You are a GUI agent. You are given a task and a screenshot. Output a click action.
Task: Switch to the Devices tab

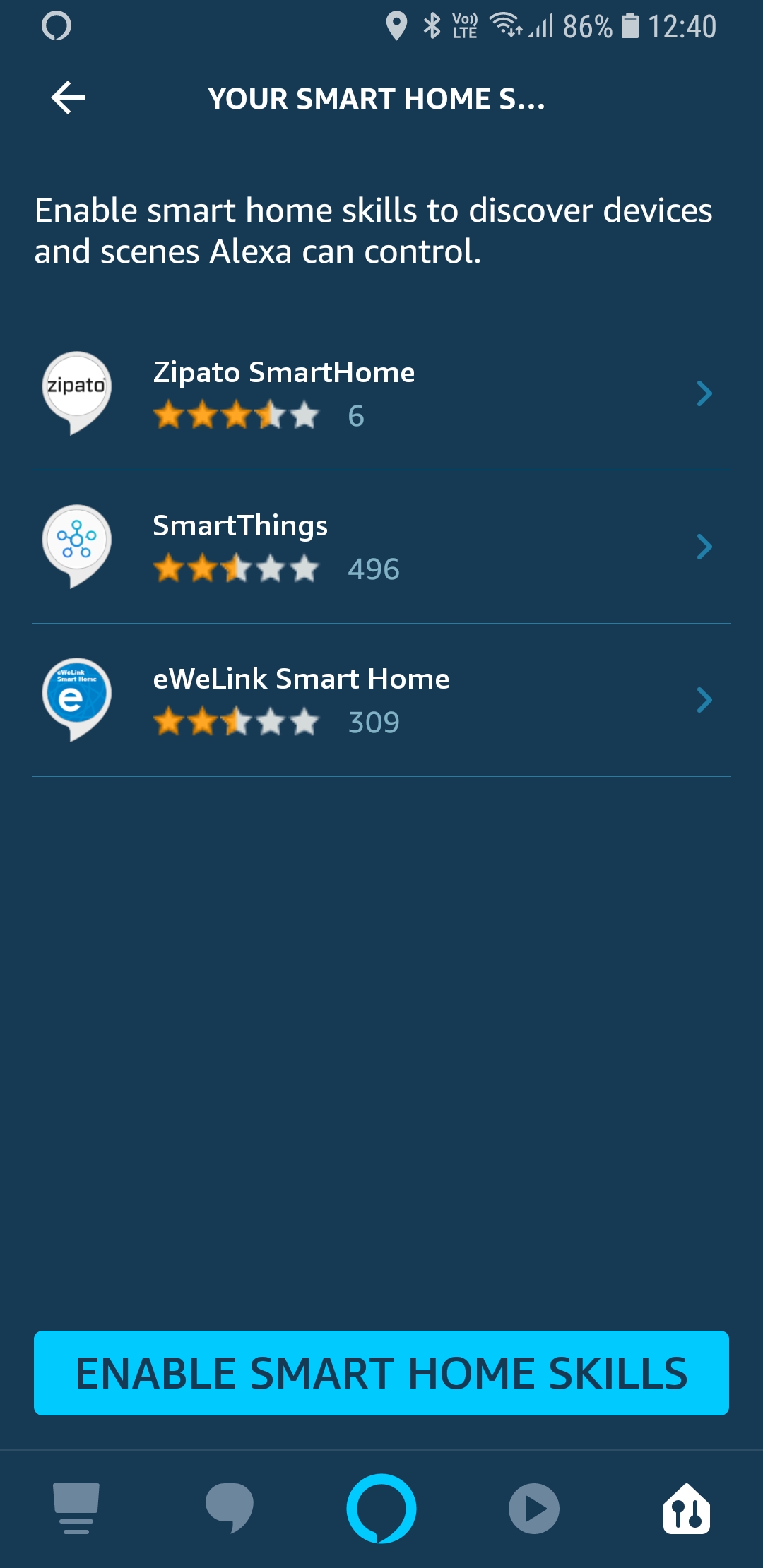687,1509
